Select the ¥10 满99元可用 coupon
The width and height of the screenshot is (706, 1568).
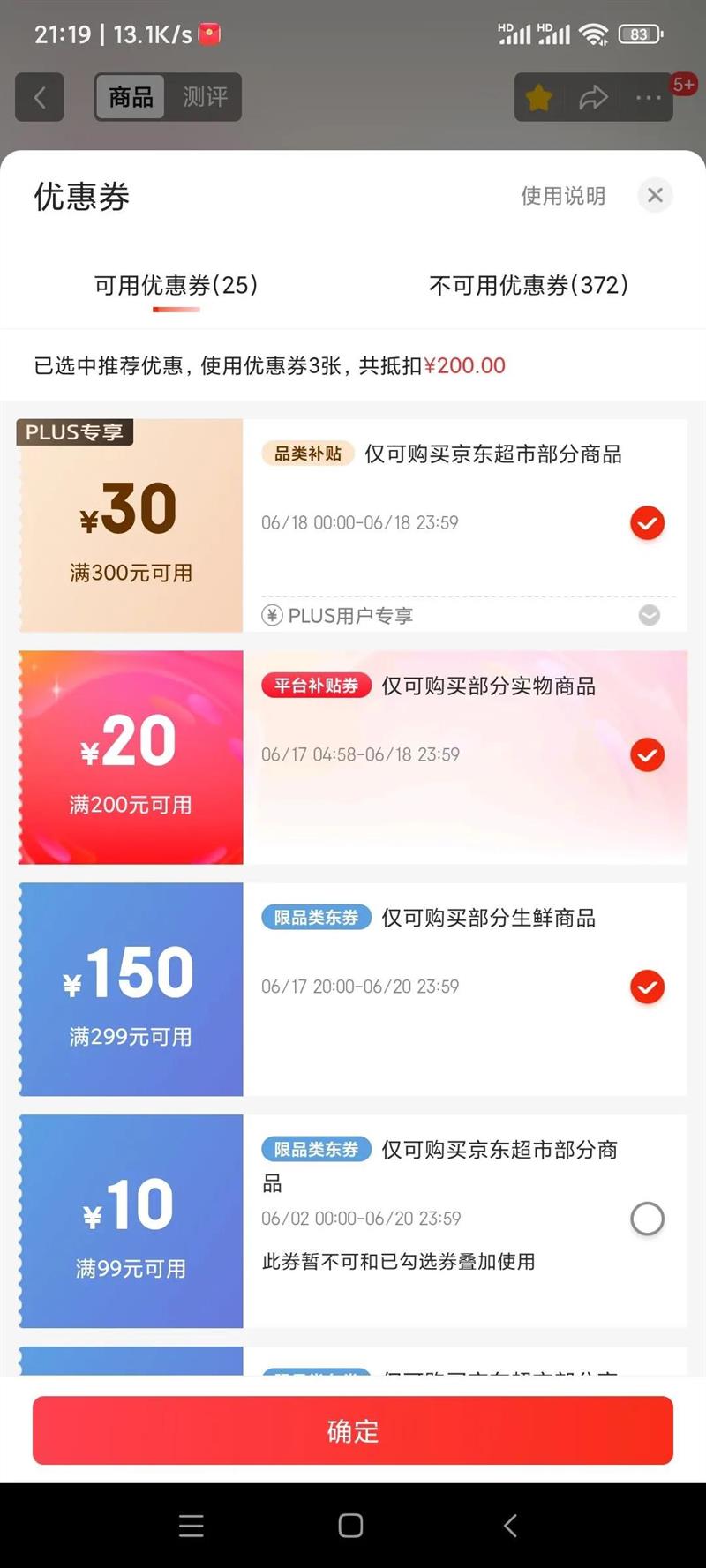[647, 1219]
